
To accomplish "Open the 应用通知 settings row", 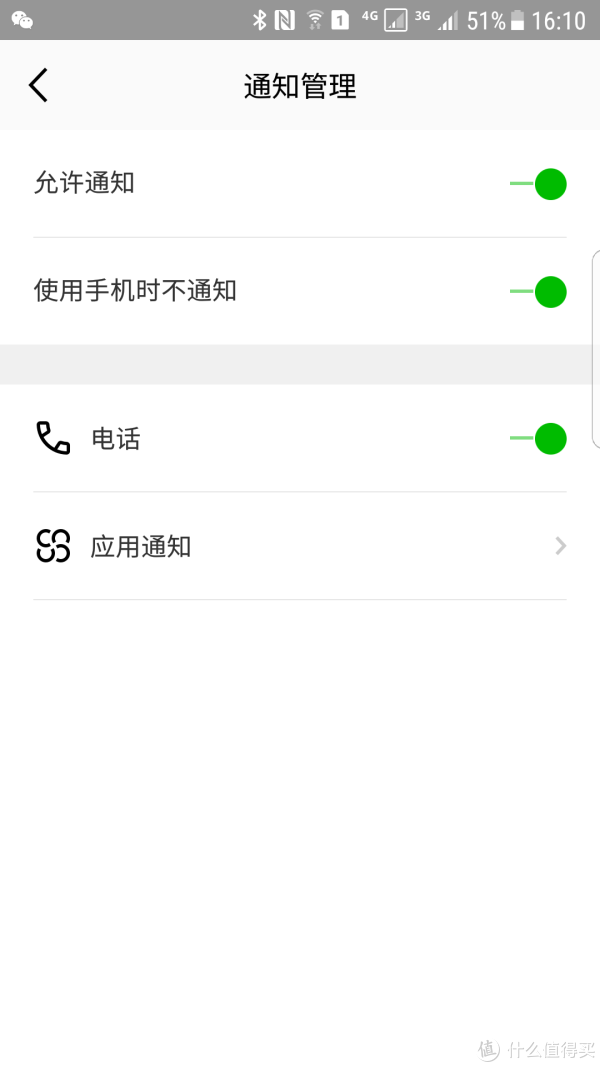I will pos(300,546).
